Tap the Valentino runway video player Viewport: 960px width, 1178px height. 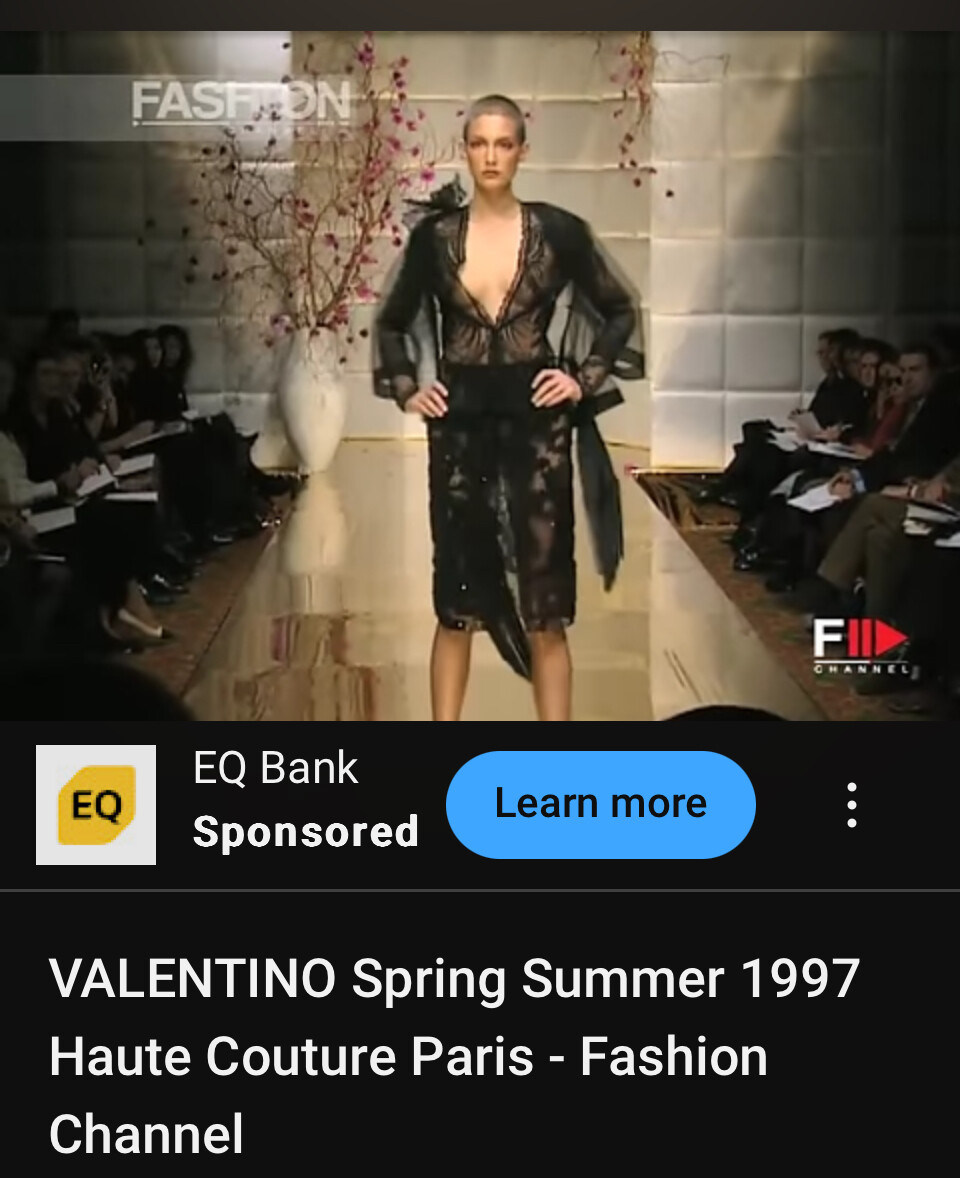tap(480, 375)
